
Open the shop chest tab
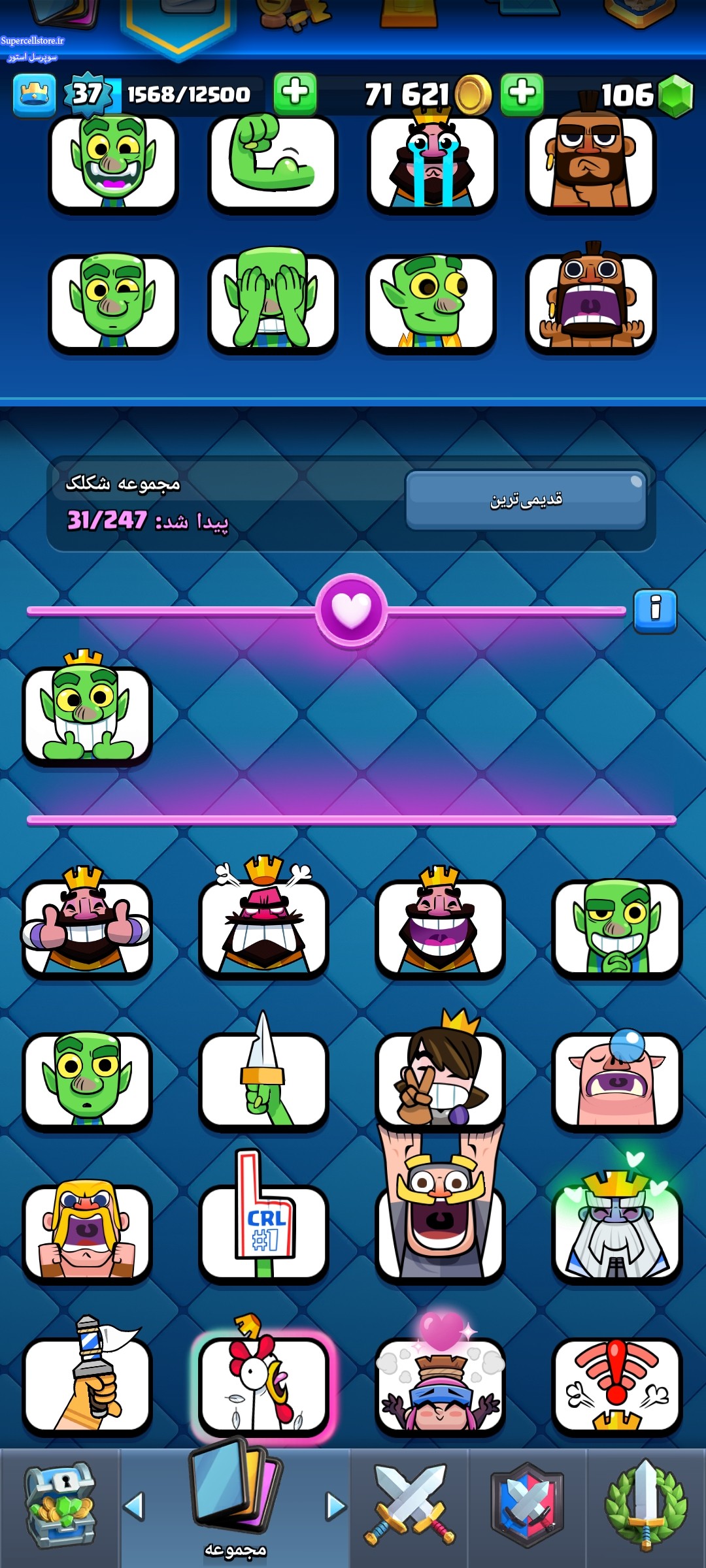(x=60, y=1508)
